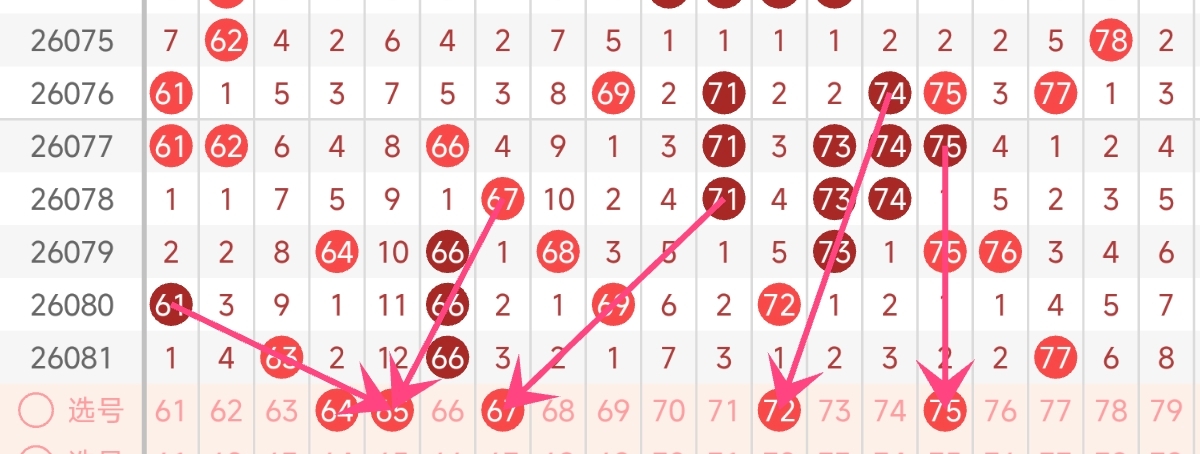Choose number 74 in the 选号 row
This screenshot has width=1200, height=454.
click(889, 410)
